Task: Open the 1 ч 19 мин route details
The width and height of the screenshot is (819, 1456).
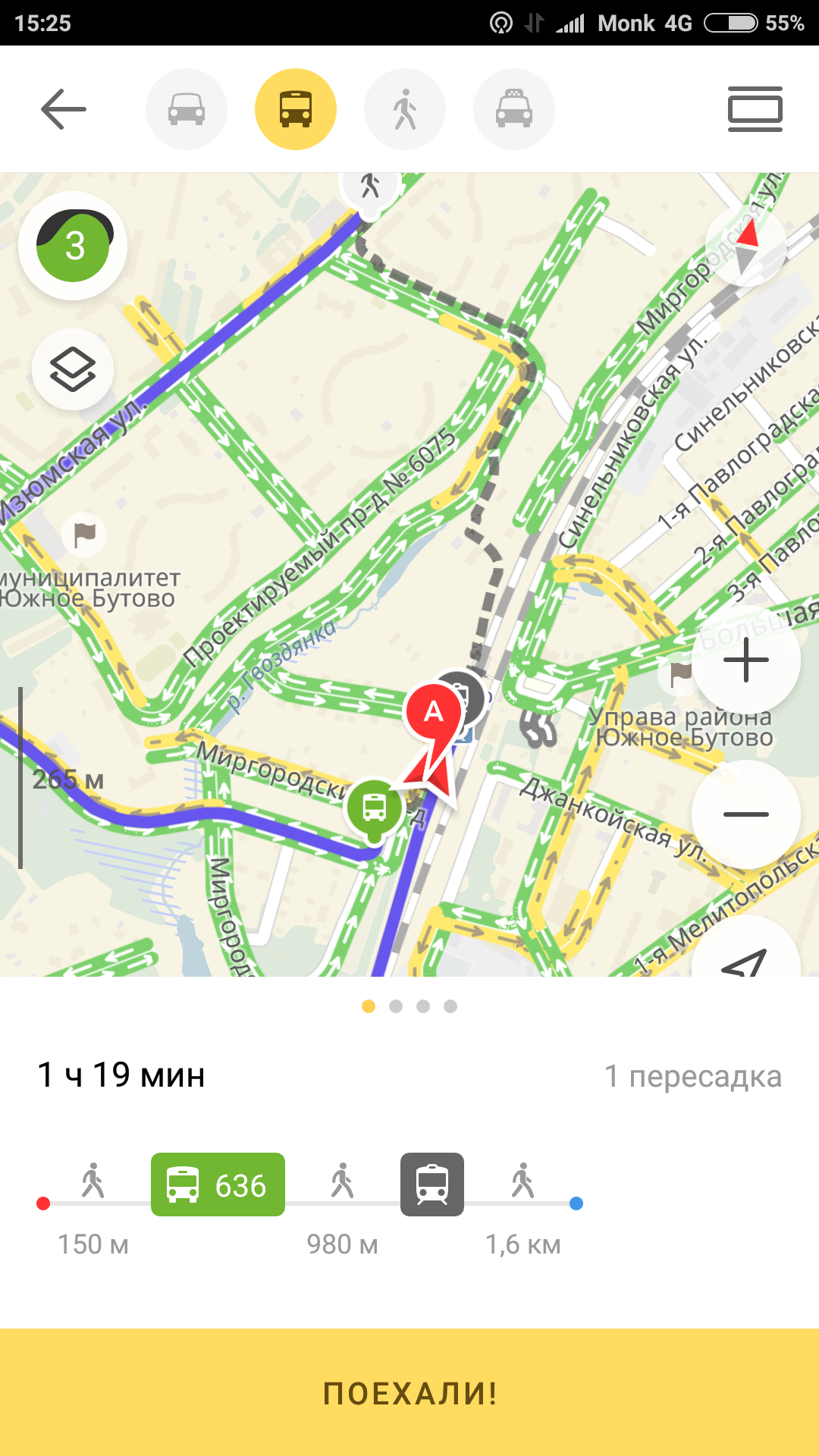Action: pos(121,1075)
